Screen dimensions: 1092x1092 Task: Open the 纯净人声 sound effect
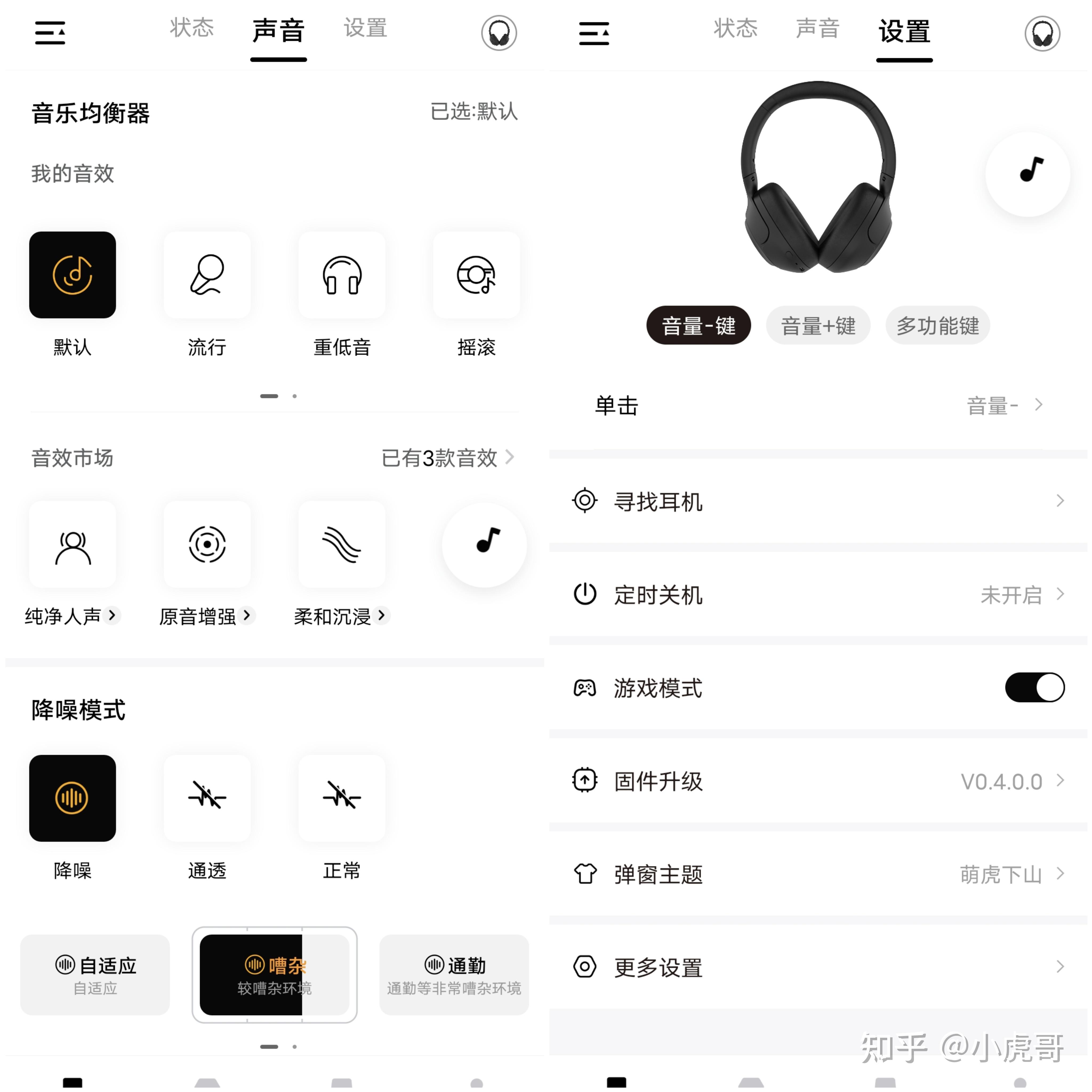pyautogui.click(x=72, y=544)
